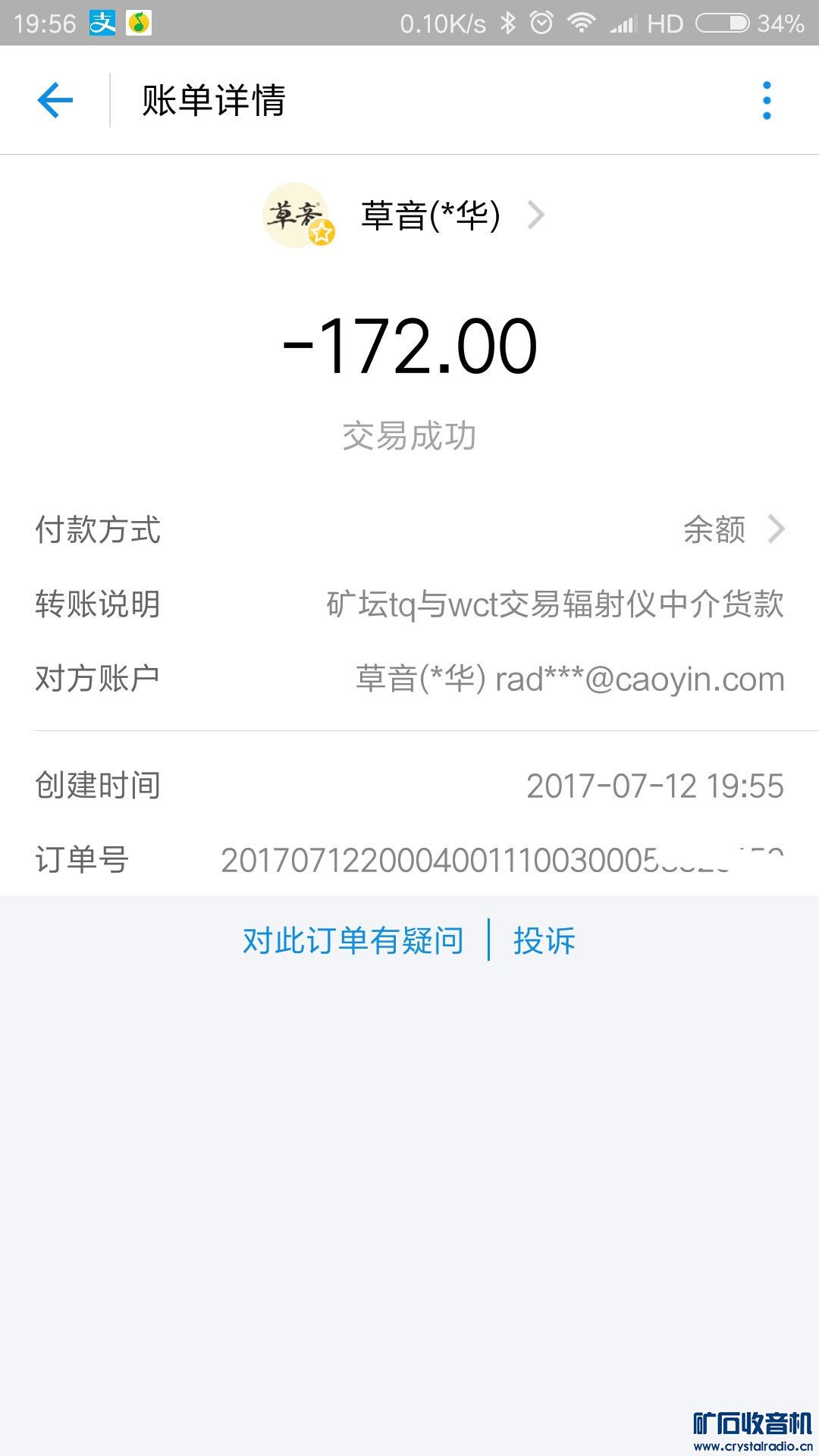This screenshot has height=1456, width=819.
Task: Tap 投诉 to file a complaint
Action: (544, 940)
